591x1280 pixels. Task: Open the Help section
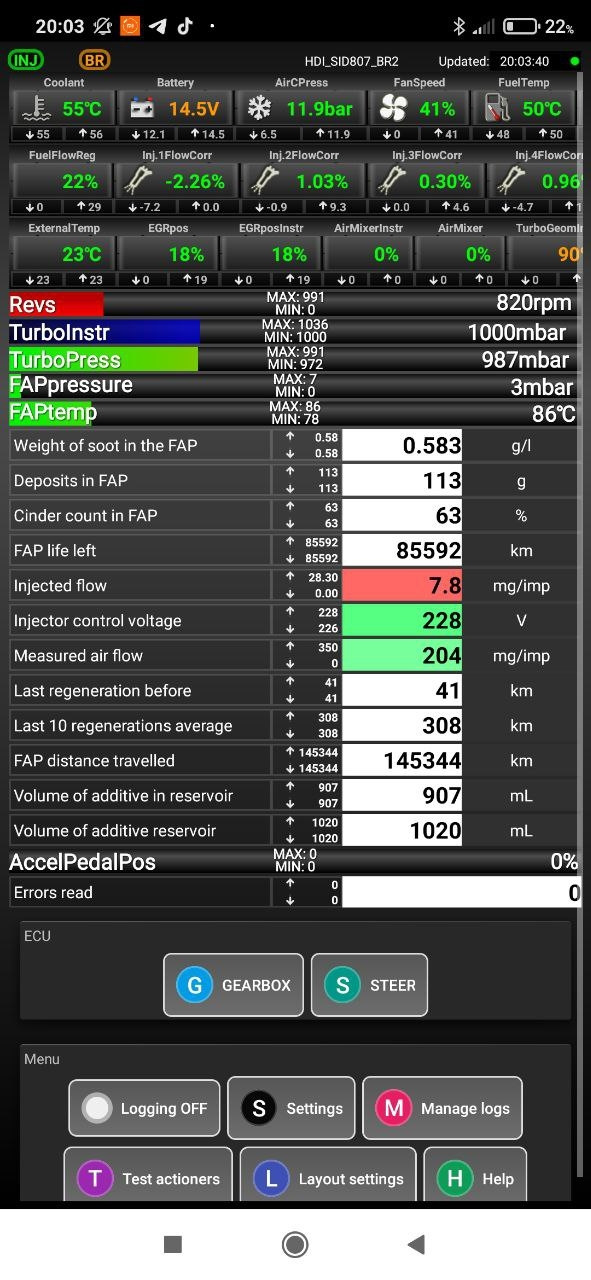pos(475,1177)
